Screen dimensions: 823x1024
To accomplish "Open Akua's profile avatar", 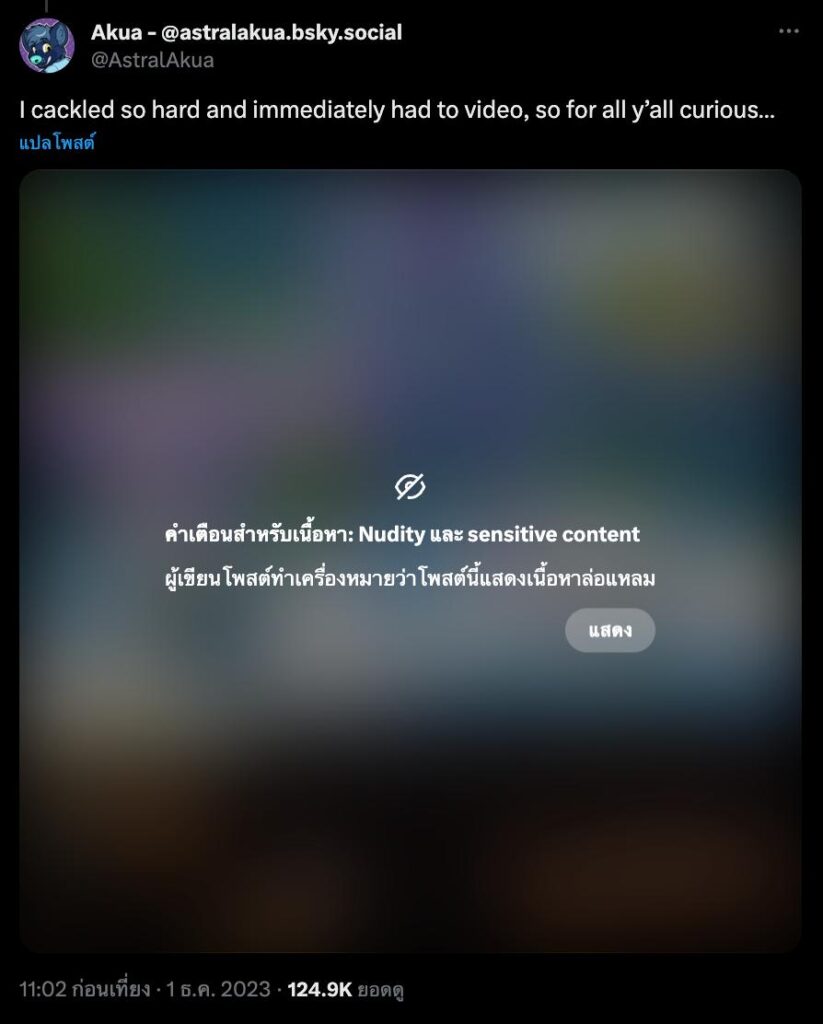I will click(46, 46).
